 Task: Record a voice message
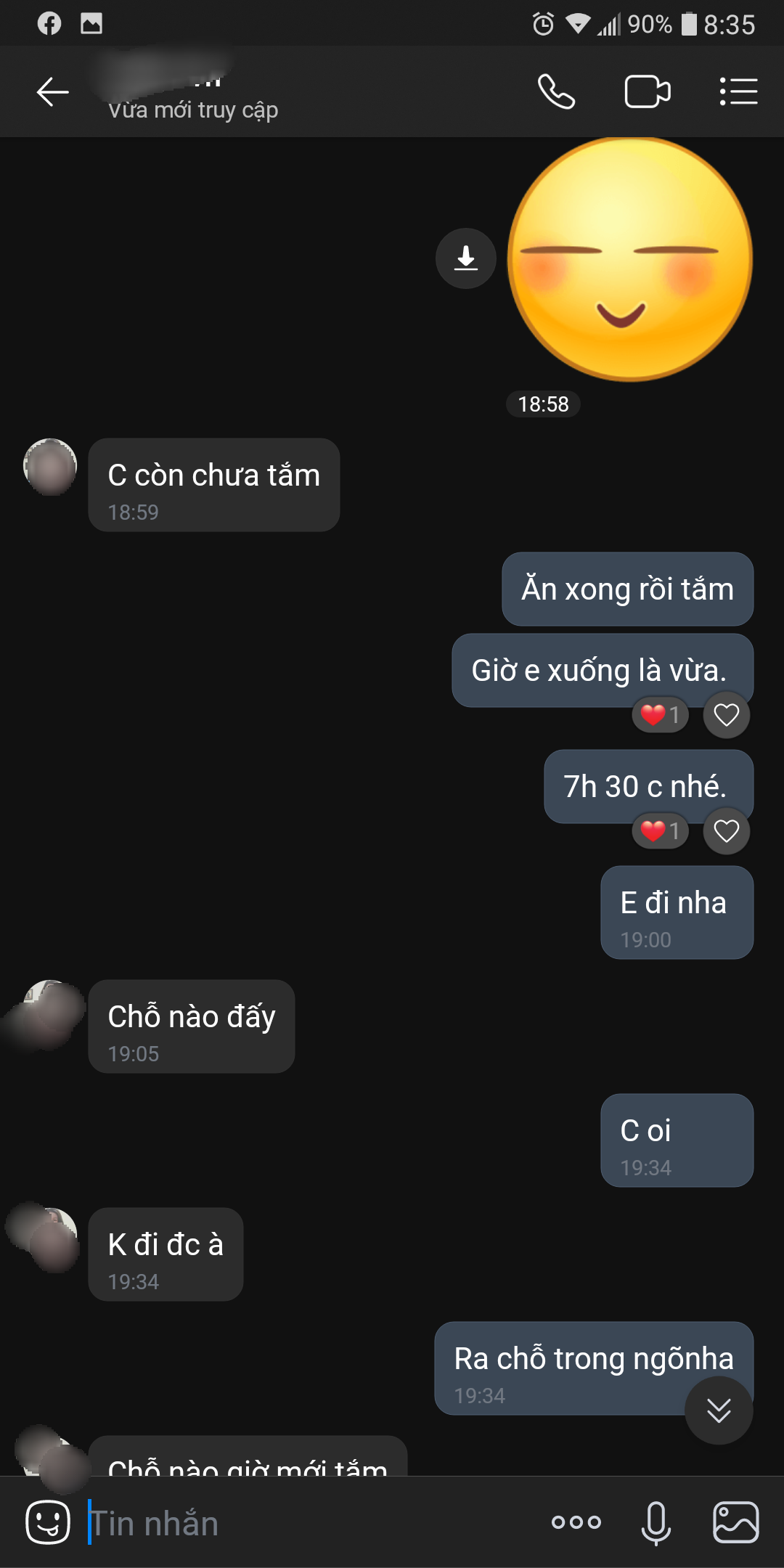coord(656,1522)
